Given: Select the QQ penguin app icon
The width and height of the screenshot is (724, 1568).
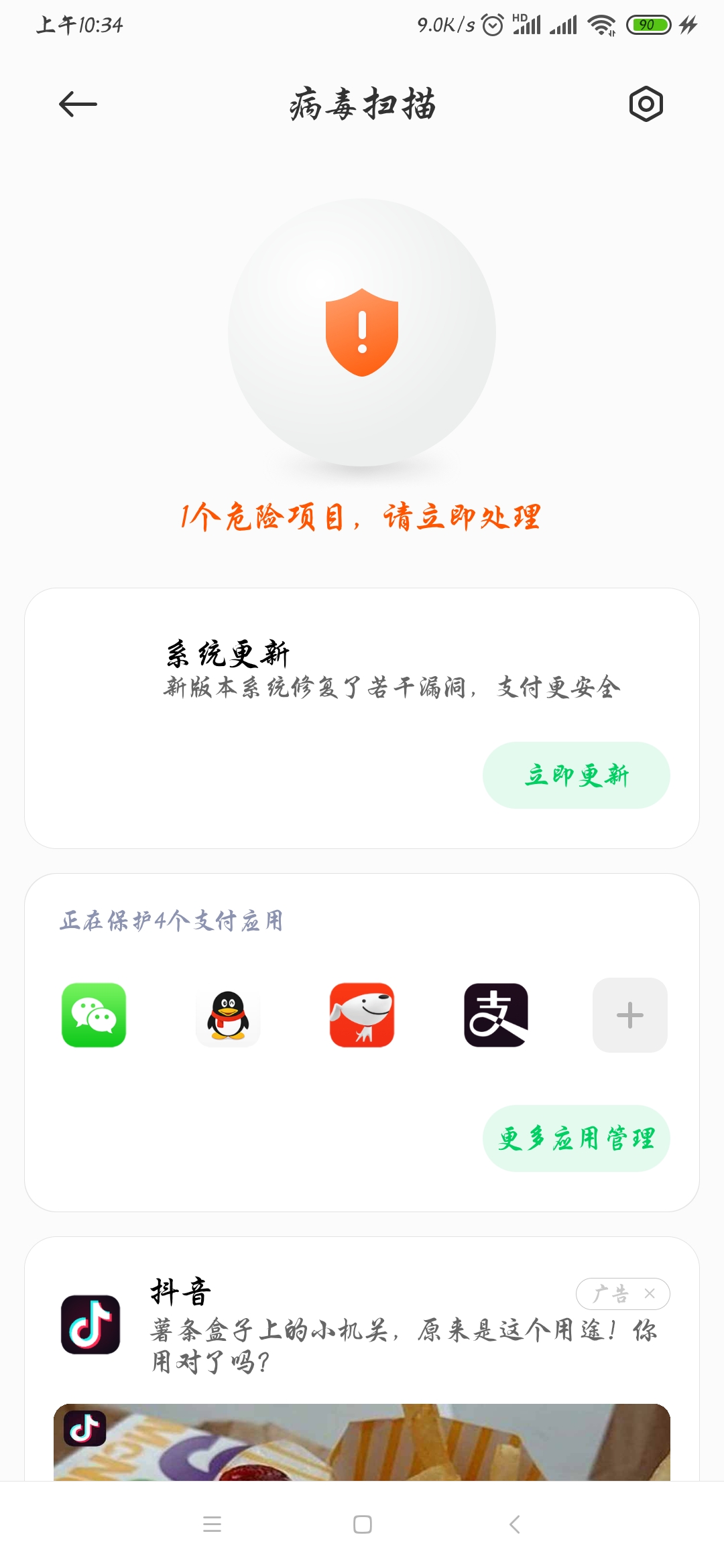Looking at the screenshot, I should [228, 1015].
